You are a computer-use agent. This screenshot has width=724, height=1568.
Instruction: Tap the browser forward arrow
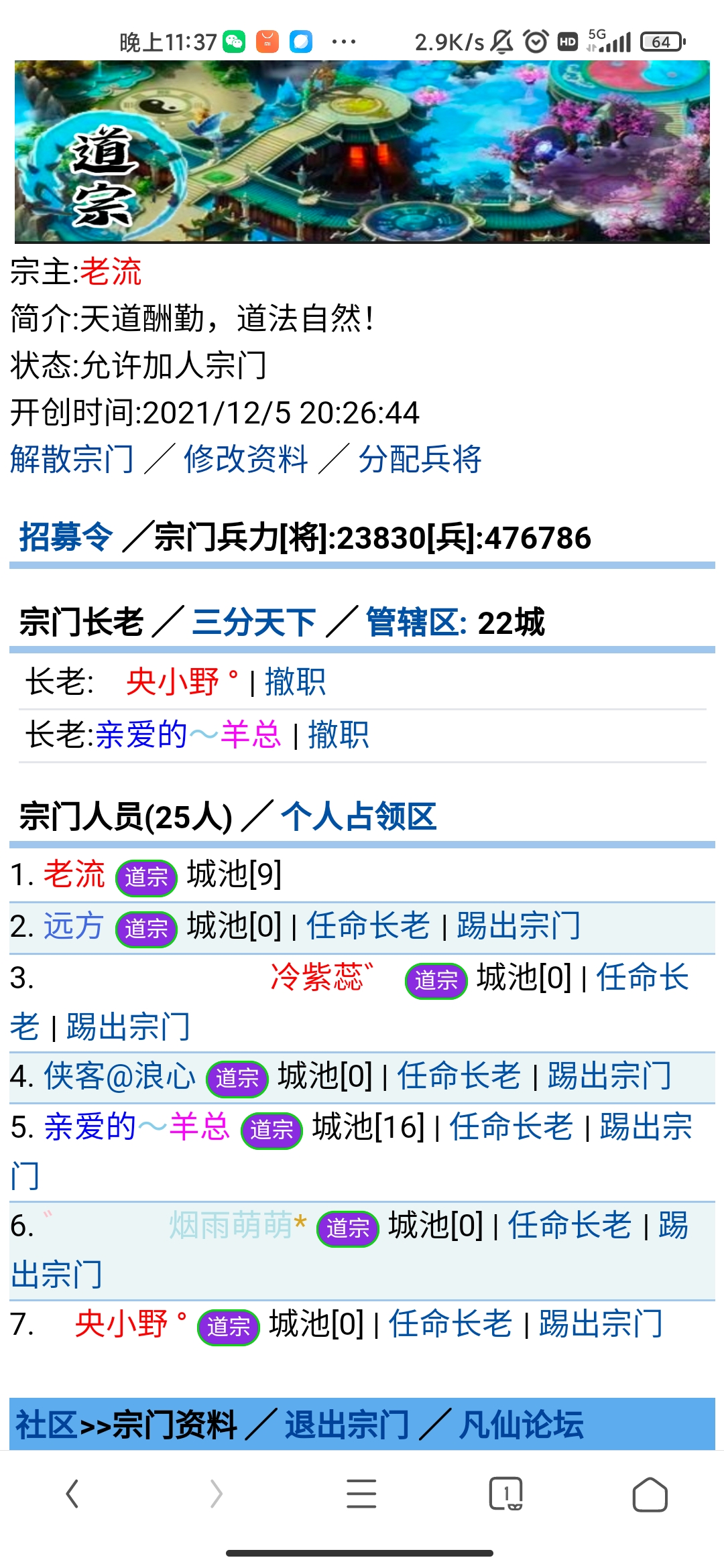pyautogui.click(x=217, y=1493)
